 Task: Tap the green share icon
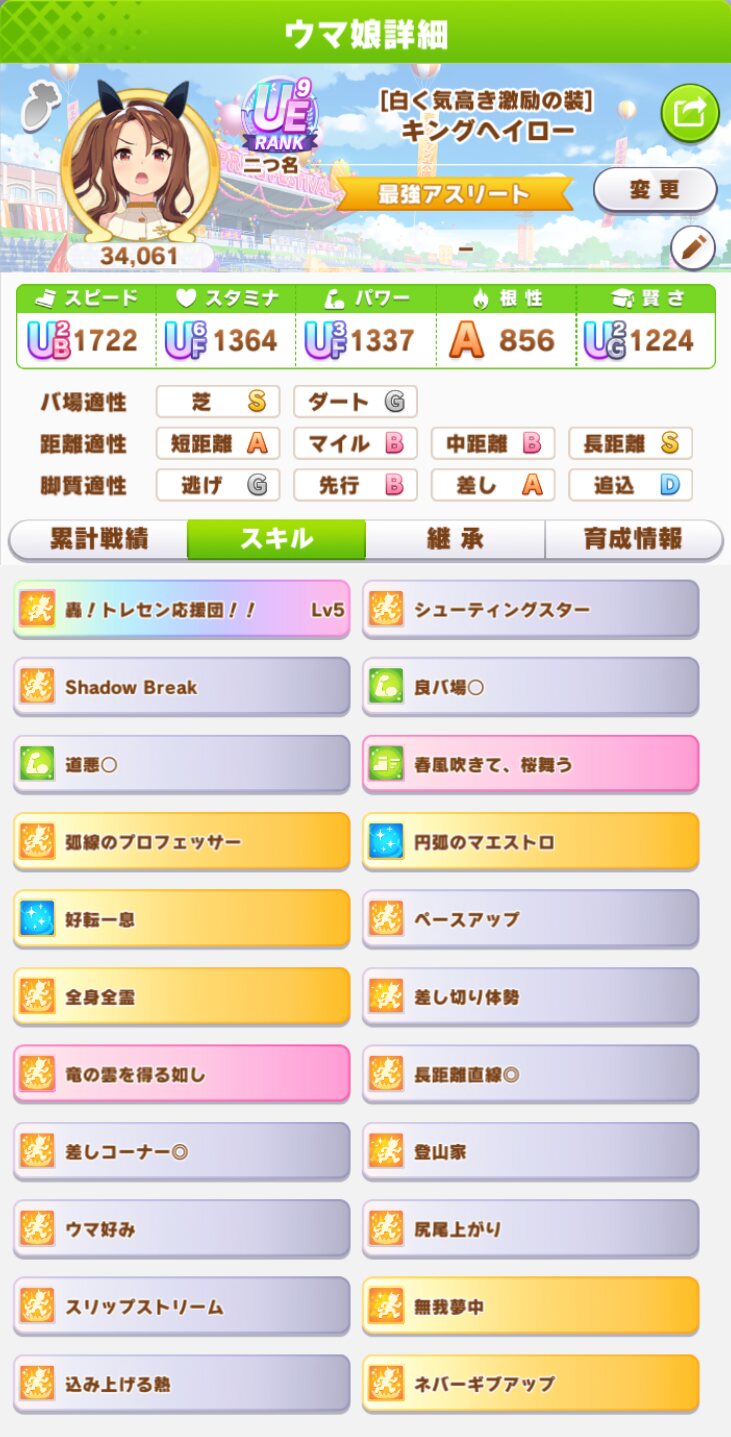[x=689, y=113]
